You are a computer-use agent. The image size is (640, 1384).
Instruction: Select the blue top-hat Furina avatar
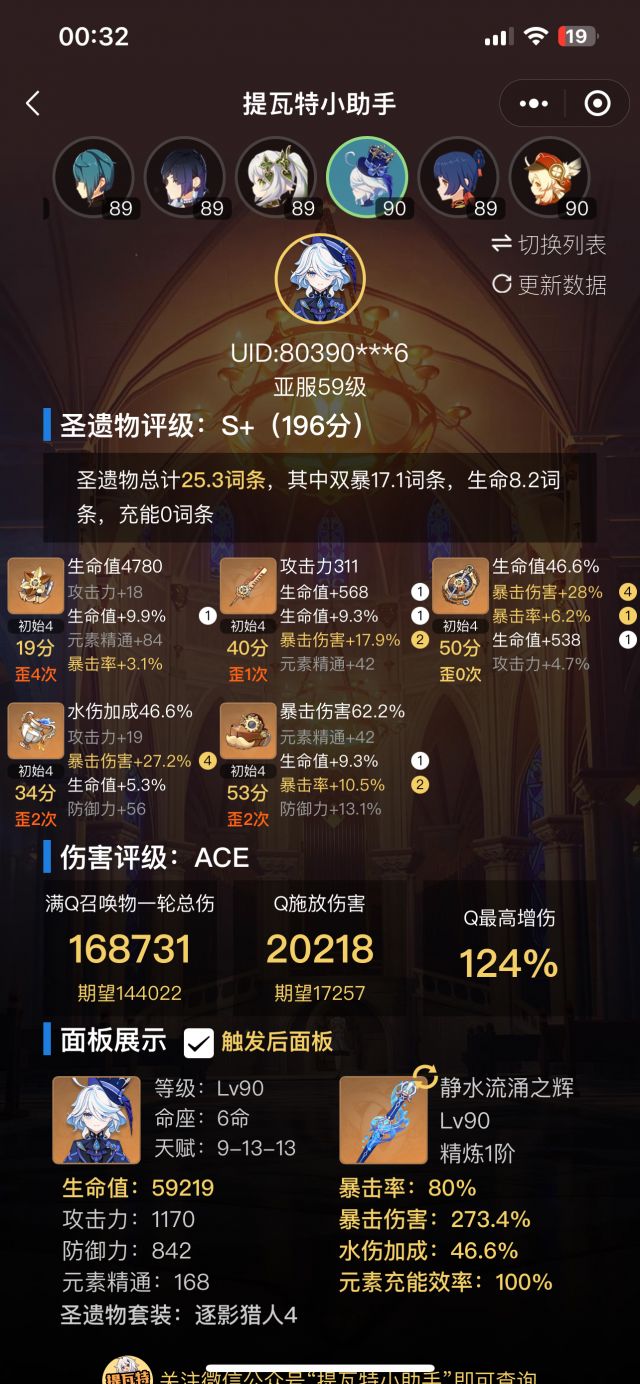(367, 177)
